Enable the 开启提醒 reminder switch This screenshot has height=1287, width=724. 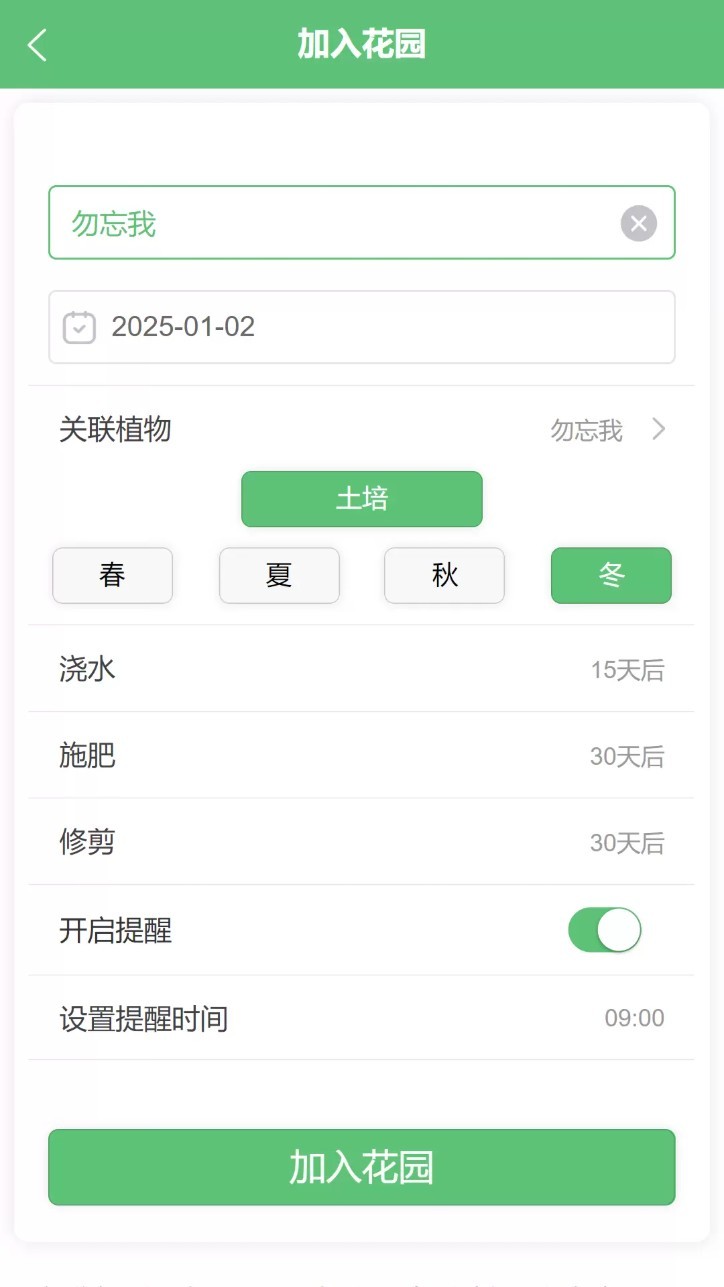(603, 930)
